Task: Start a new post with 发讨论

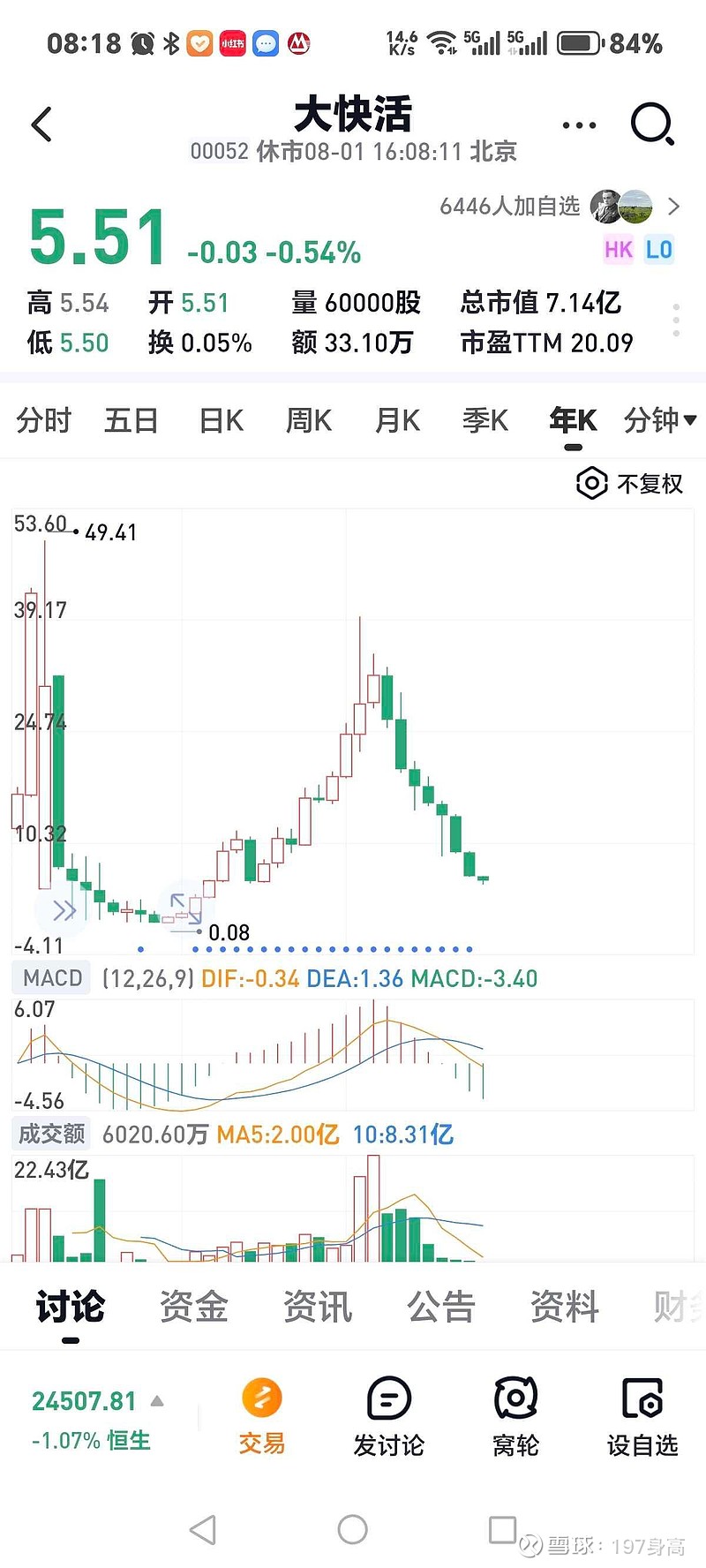Action: tap(388, 1416)
